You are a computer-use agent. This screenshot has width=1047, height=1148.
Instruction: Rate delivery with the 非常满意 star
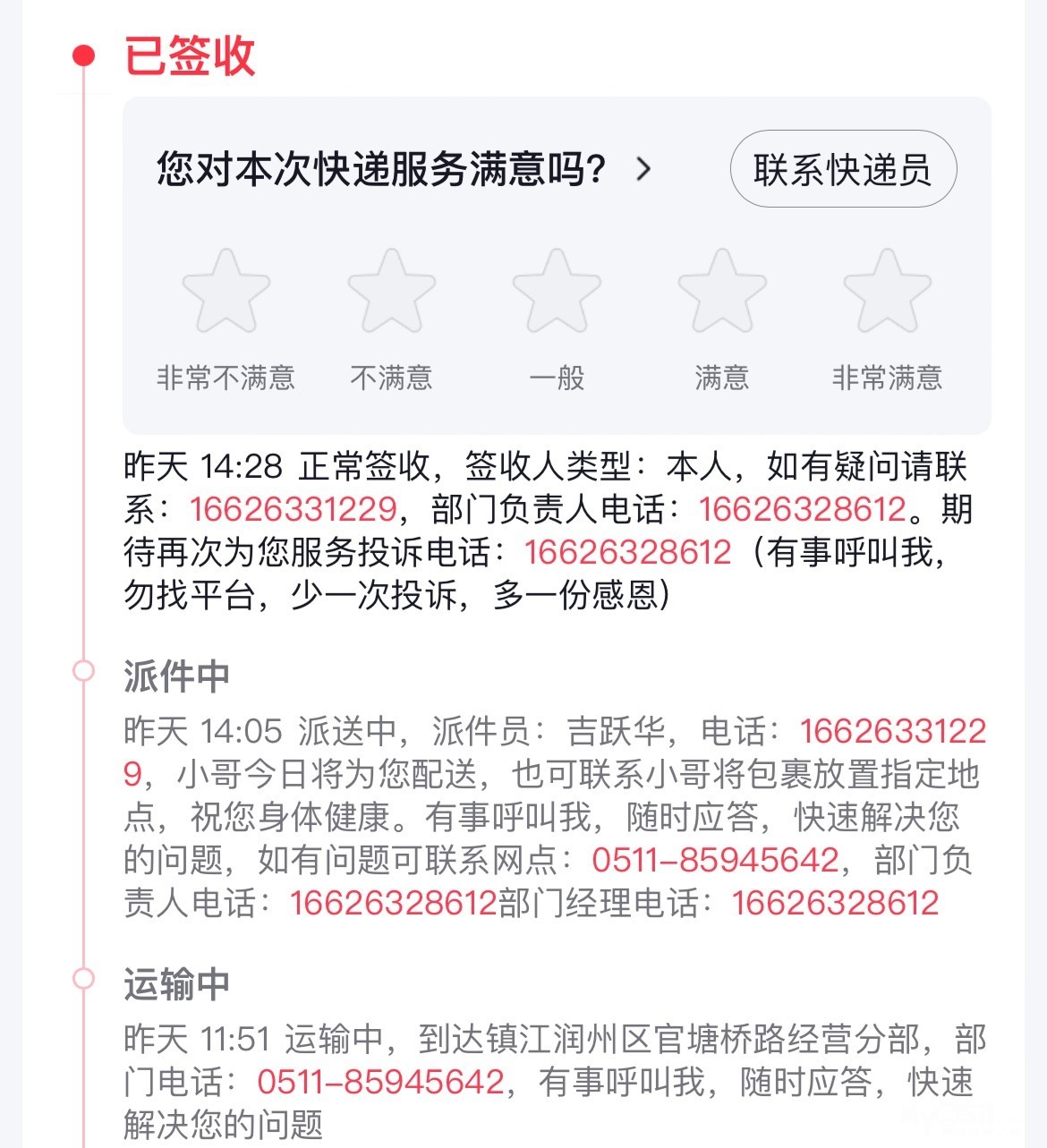point(887,291)
